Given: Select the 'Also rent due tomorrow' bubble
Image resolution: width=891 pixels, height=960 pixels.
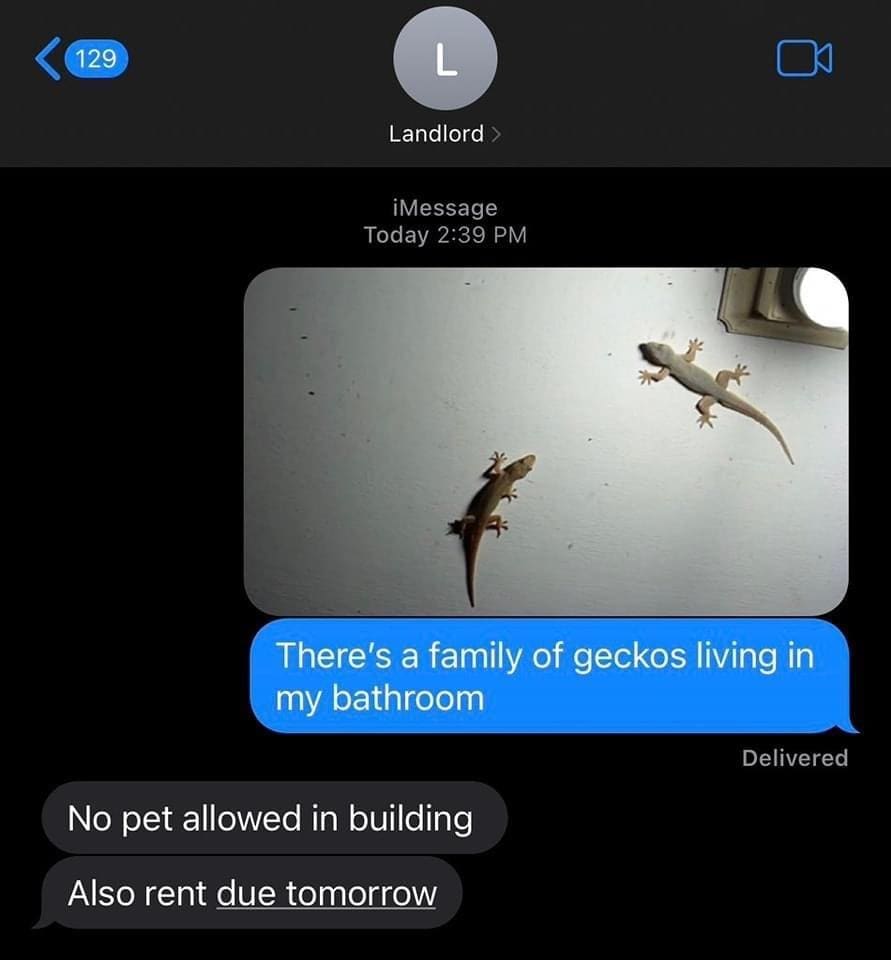Looking at the screenshot, I should (x=250, y=892).
